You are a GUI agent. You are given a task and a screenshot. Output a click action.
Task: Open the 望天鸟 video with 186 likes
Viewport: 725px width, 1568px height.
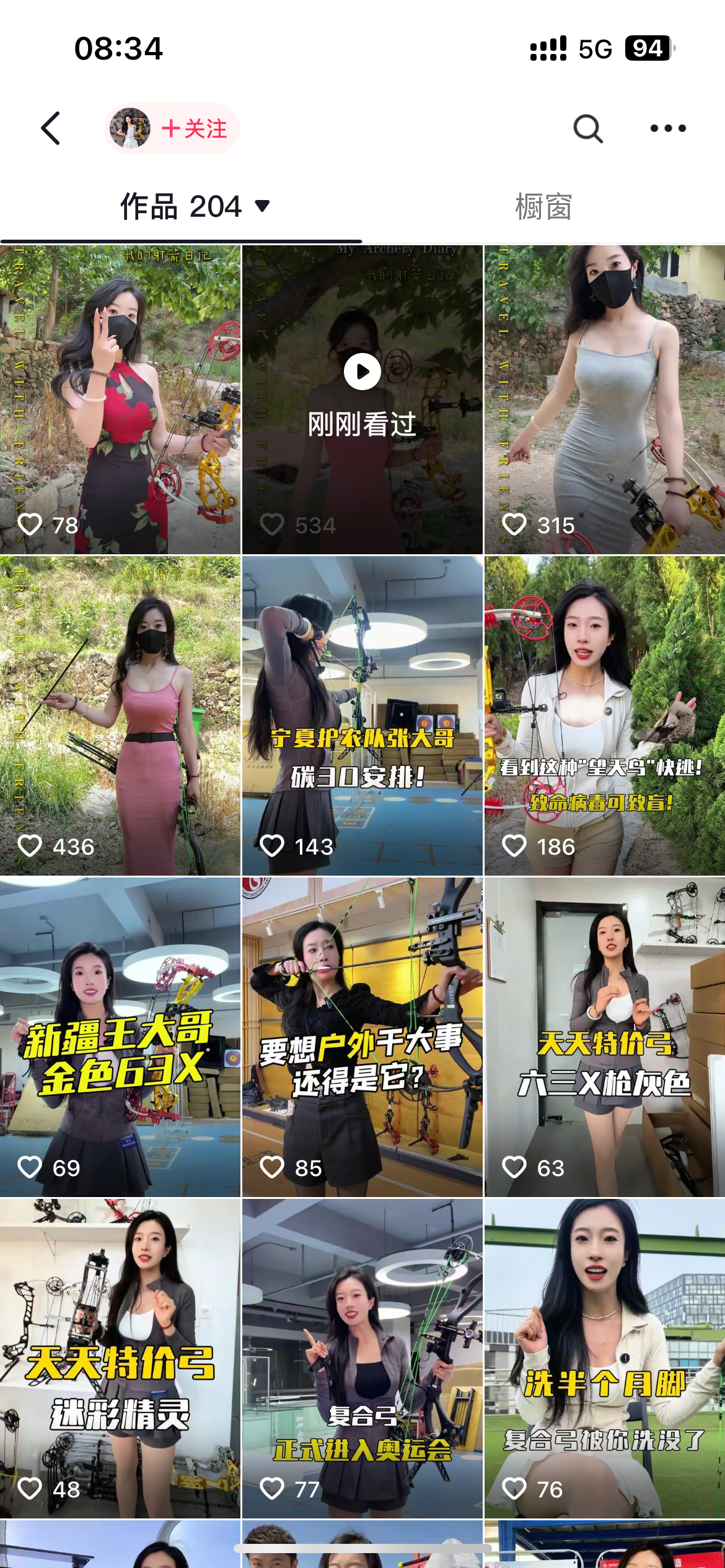tap(605, 716)
